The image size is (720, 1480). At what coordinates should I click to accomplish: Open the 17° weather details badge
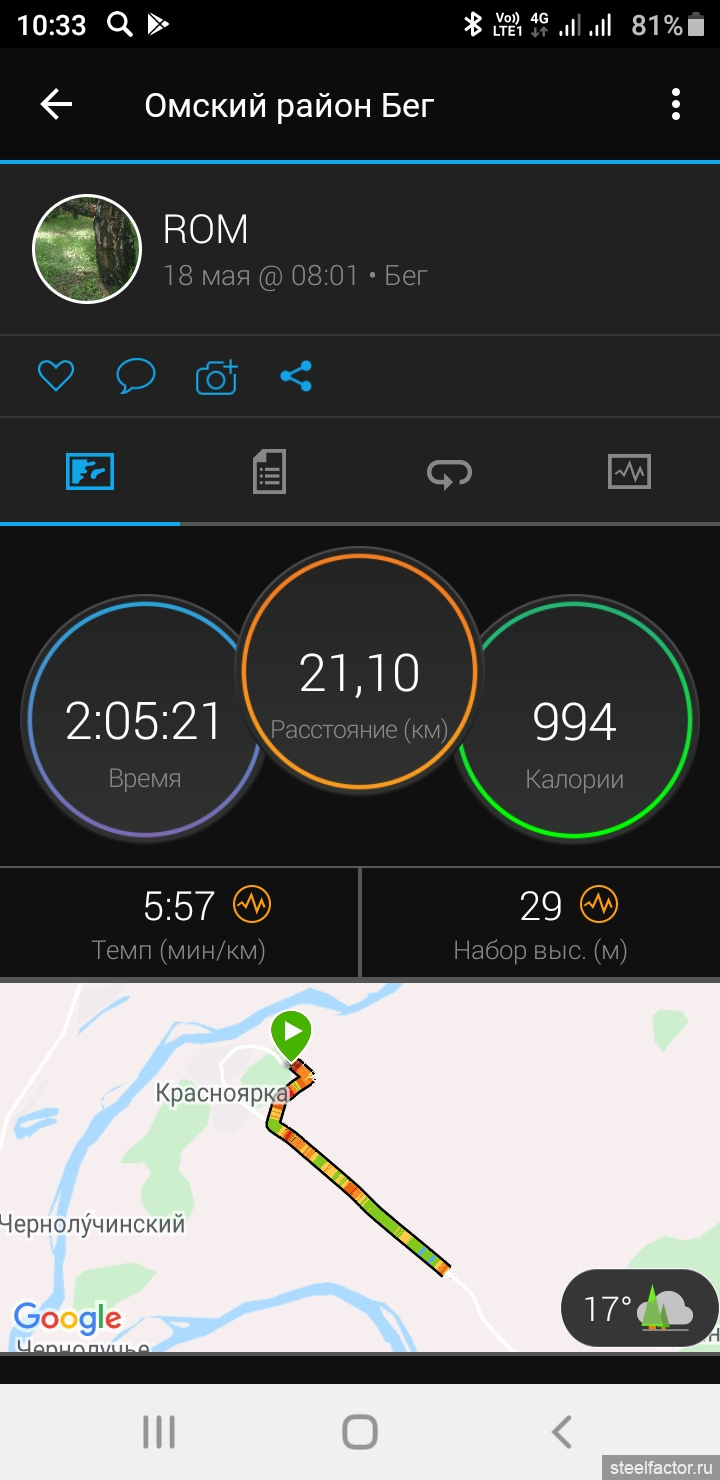(x=640, y=1308)
